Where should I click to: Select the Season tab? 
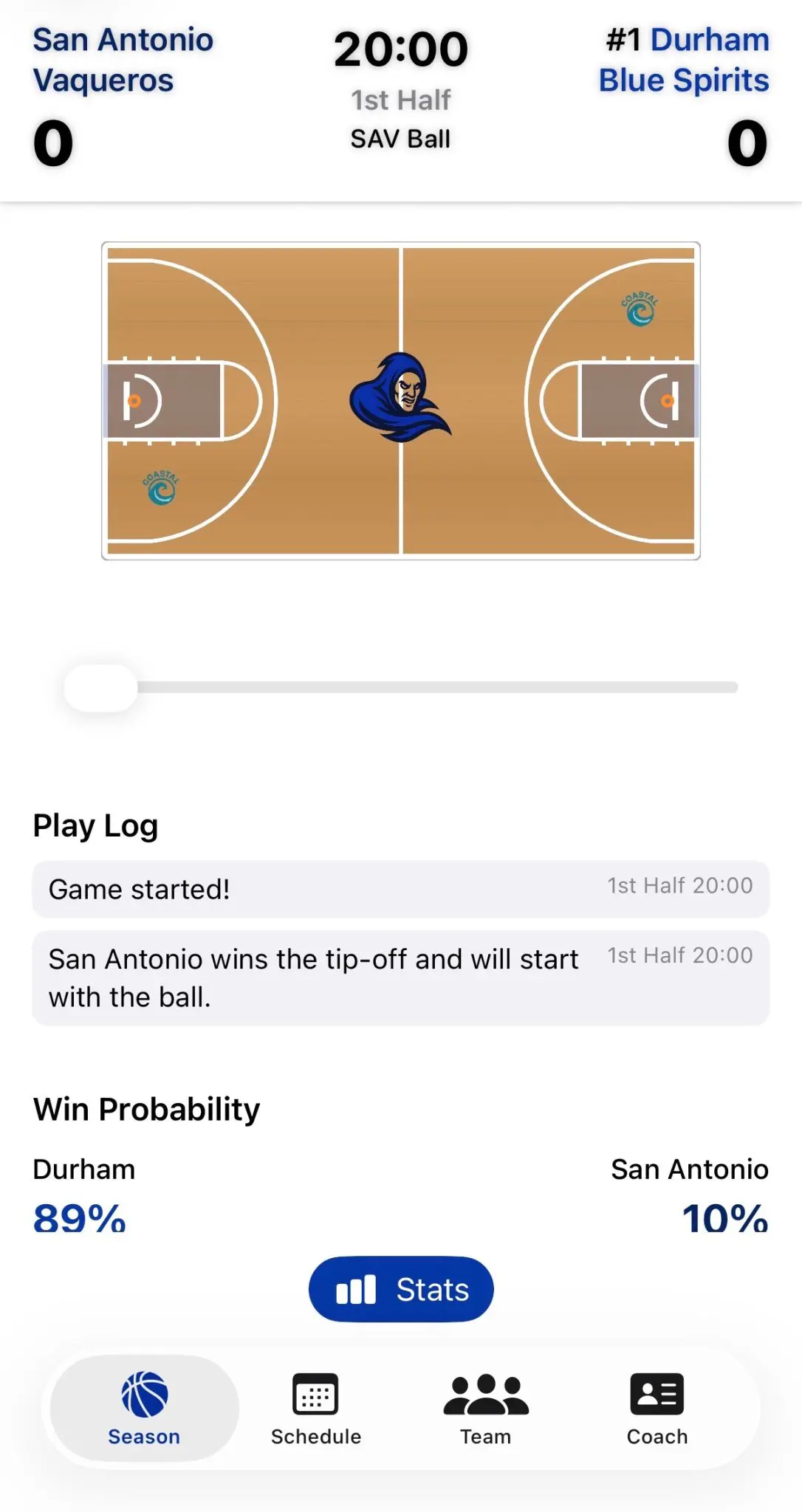pyautogui.click(x=145, y=1409)
